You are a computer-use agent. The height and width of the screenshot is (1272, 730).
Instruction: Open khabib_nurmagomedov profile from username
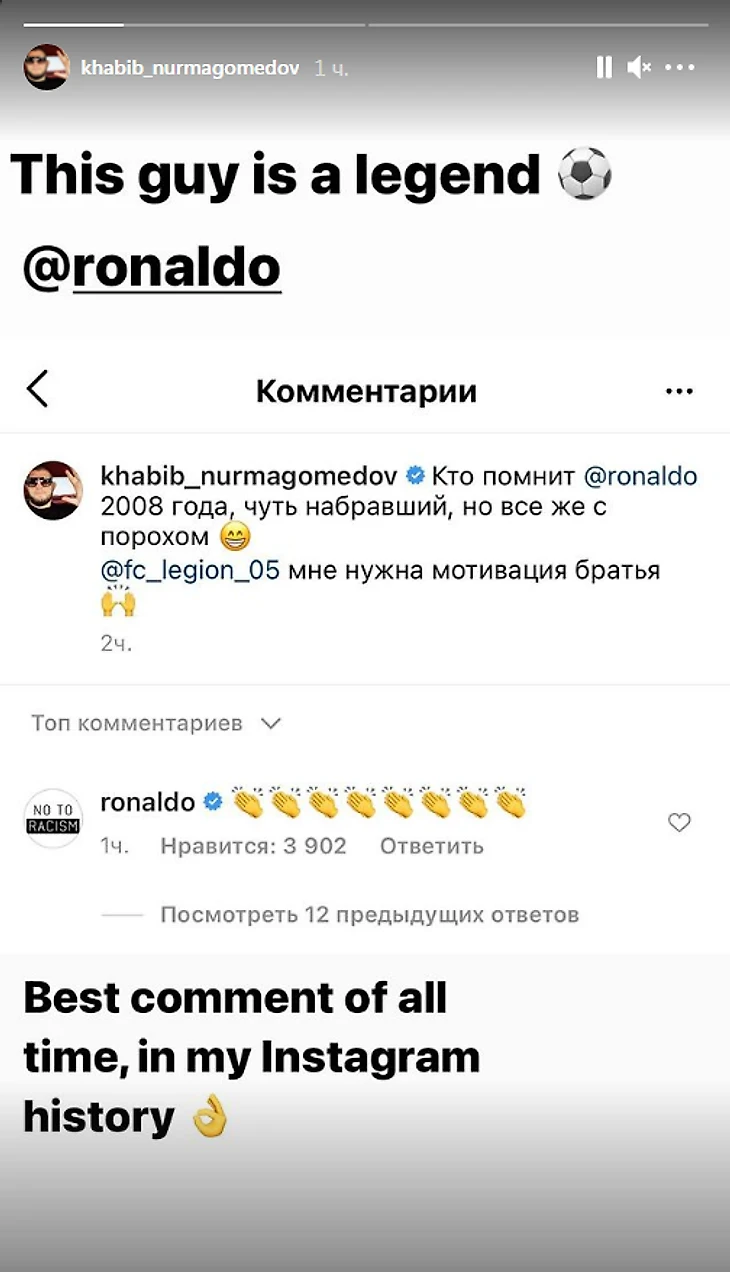[x=190, y=68]
